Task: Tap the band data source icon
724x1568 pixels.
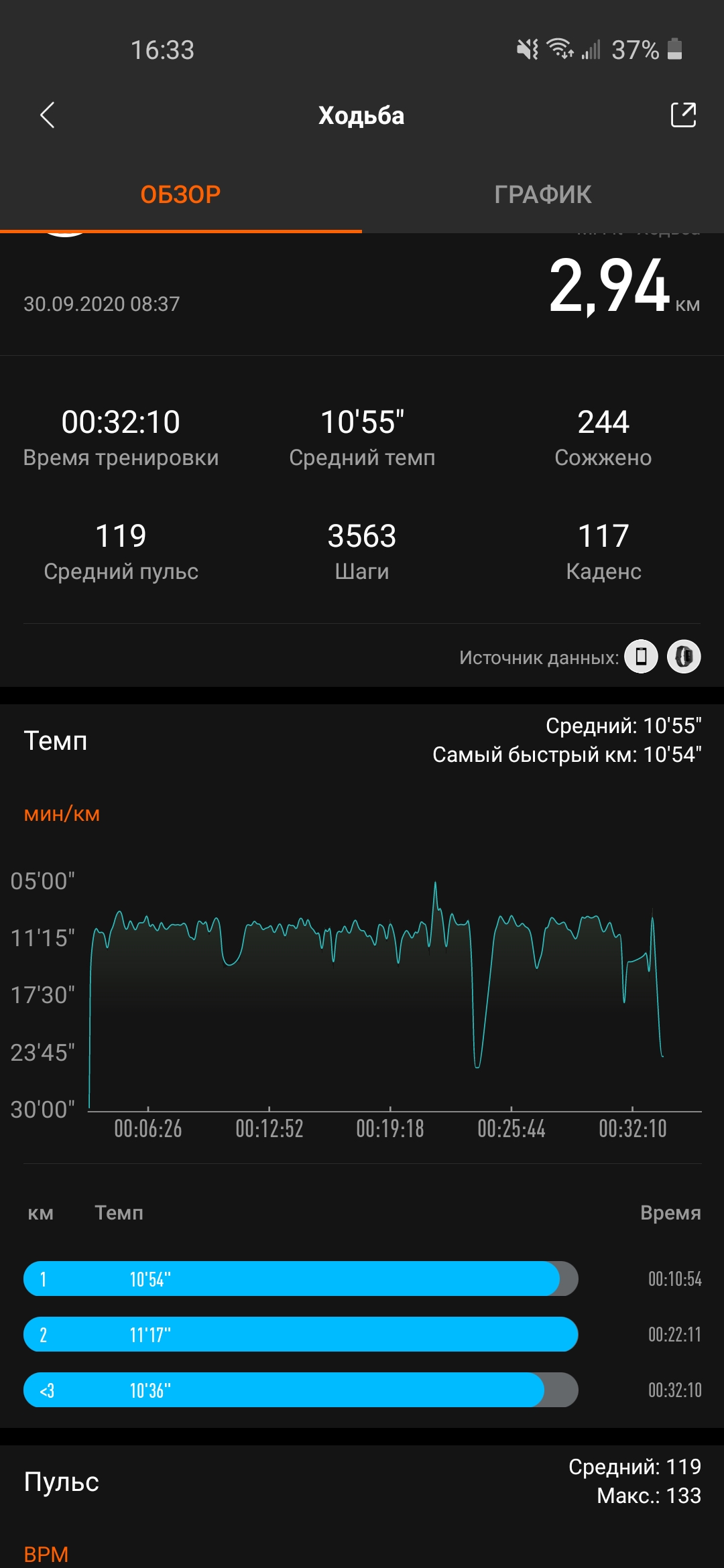Action: coord(684,656)
